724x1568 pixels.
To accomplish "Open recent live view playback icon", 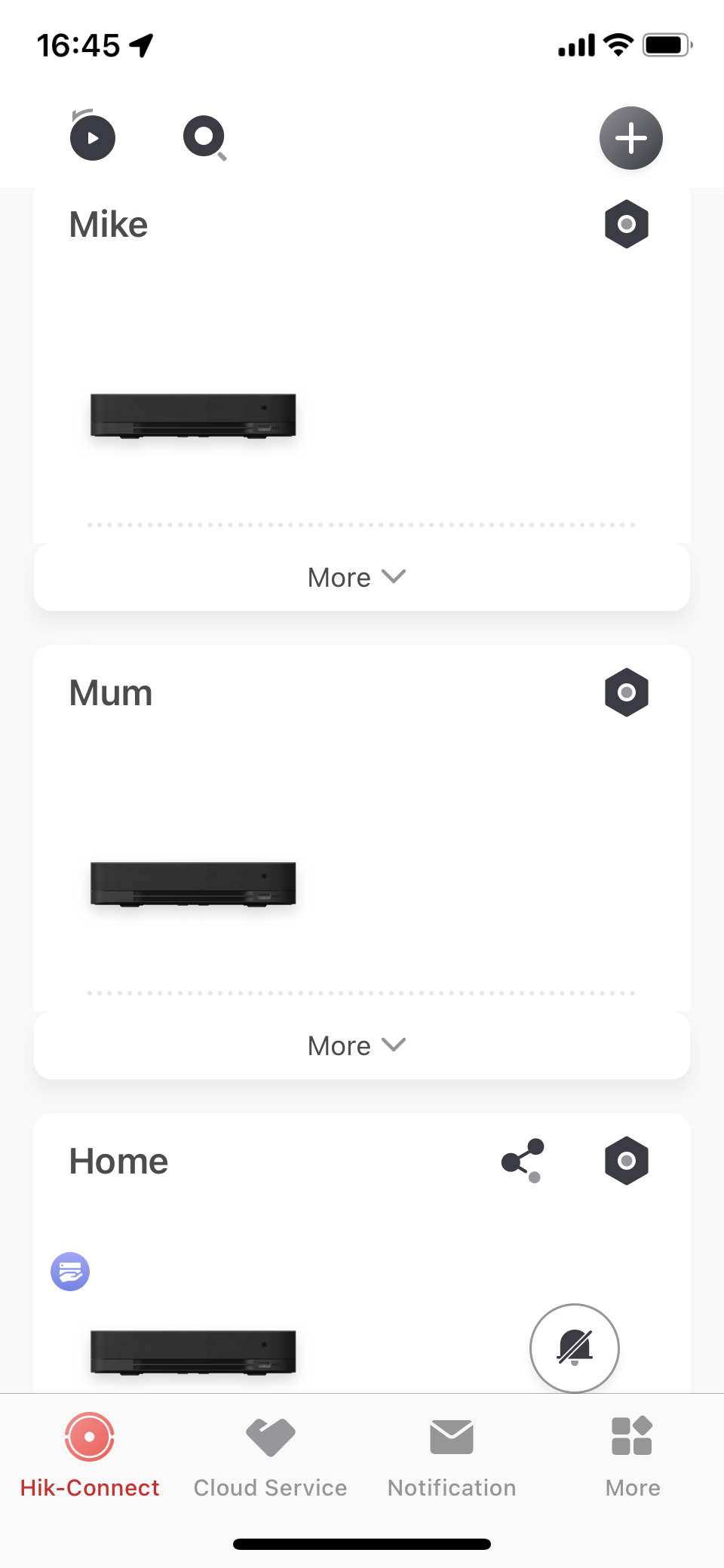I will pyautogui.click(x=92, y=137).
